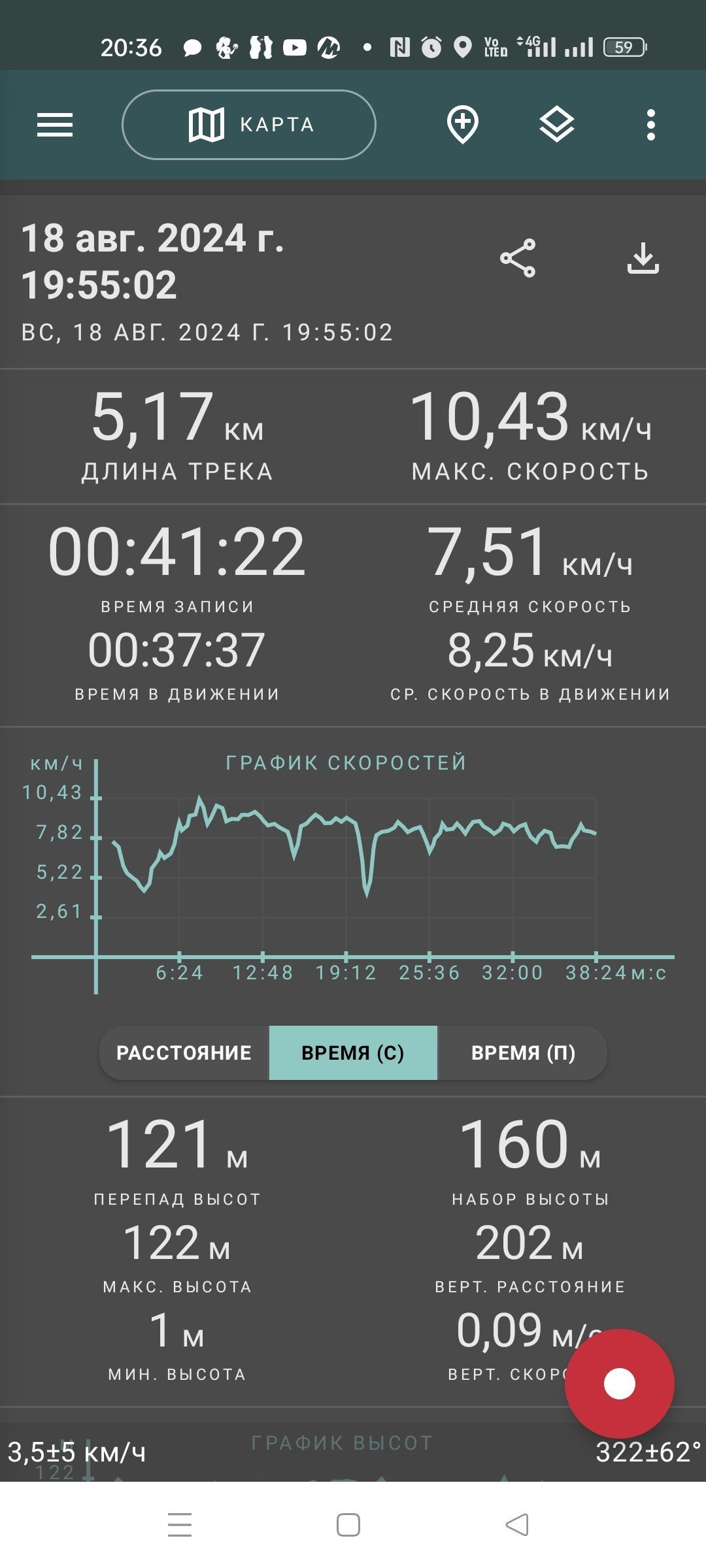Open the map layers selector

[x=556, y=125]
